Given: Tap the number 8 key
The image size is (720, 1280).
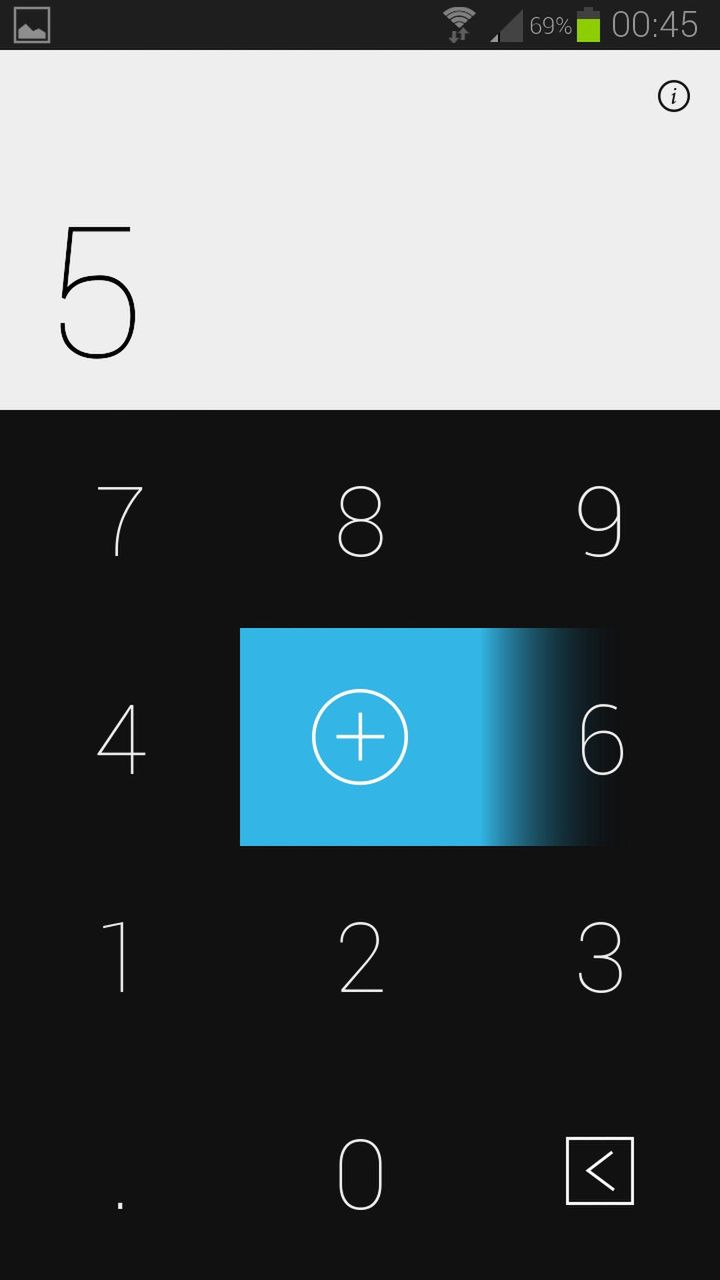Looking at the screenshot, I should tap(360, 520).
